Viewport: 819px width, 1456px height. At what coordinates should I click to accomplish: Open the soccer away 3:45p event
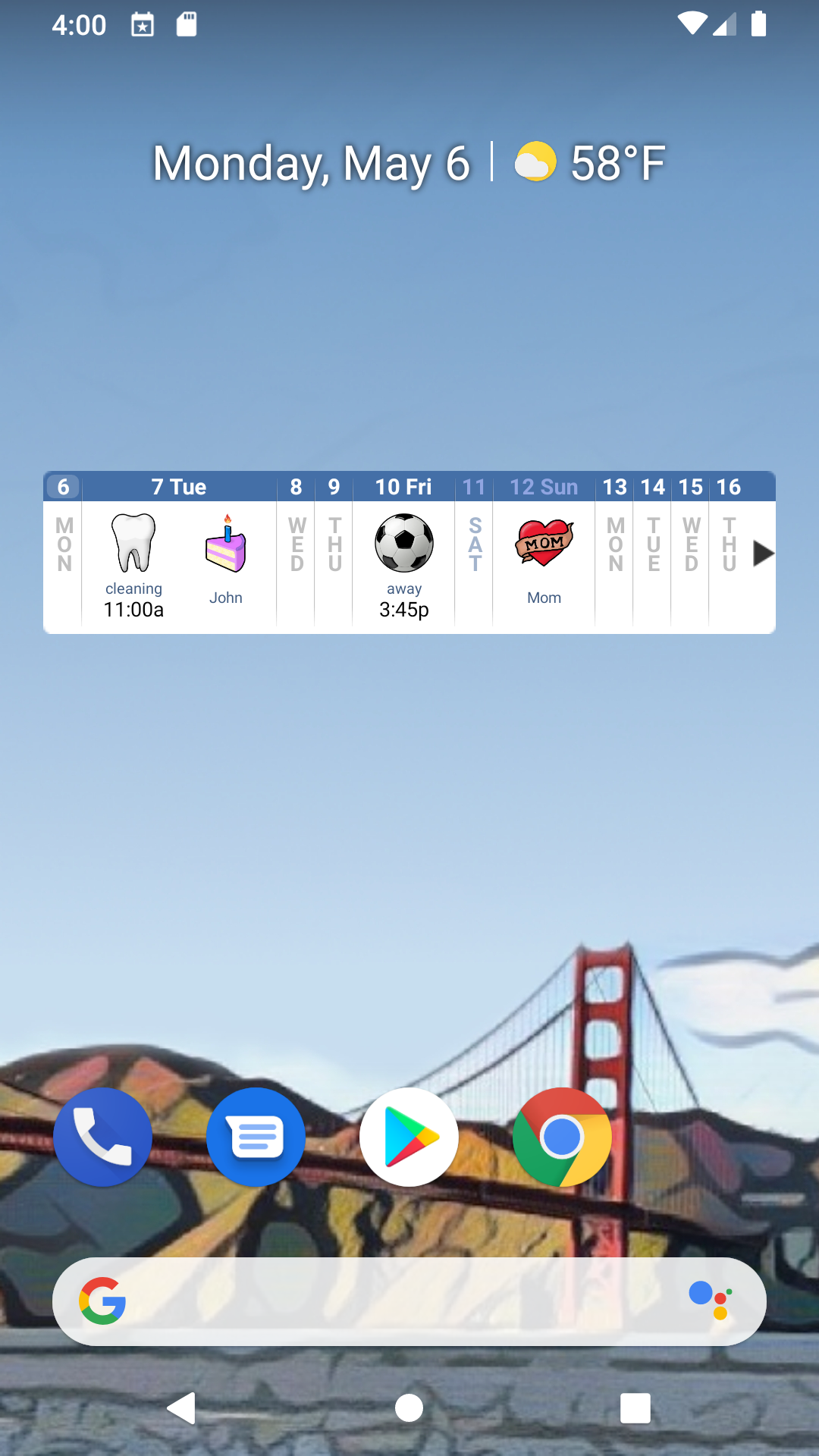coord(404,565)
